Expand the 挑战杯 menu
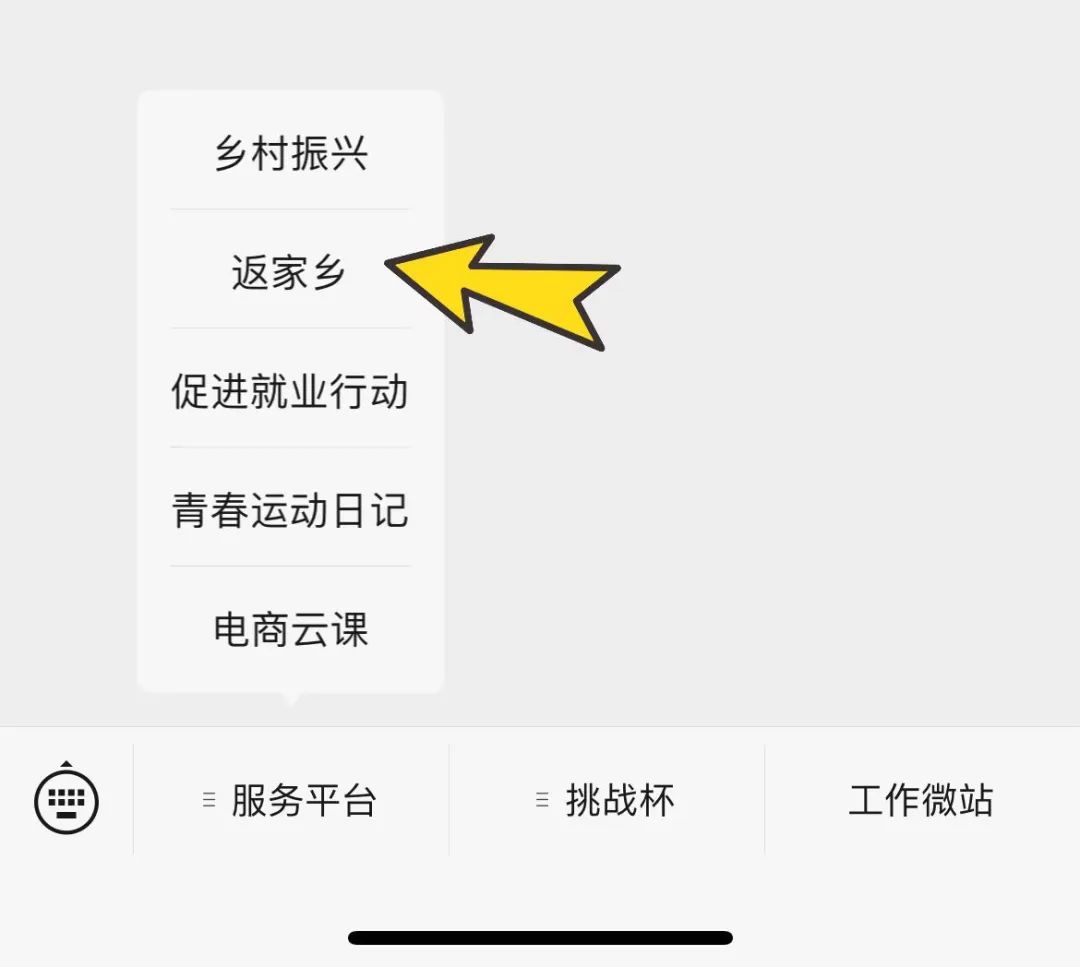The height and width of the screenshot is (967, 1080). pyautogui.click(x=607, y=800)
